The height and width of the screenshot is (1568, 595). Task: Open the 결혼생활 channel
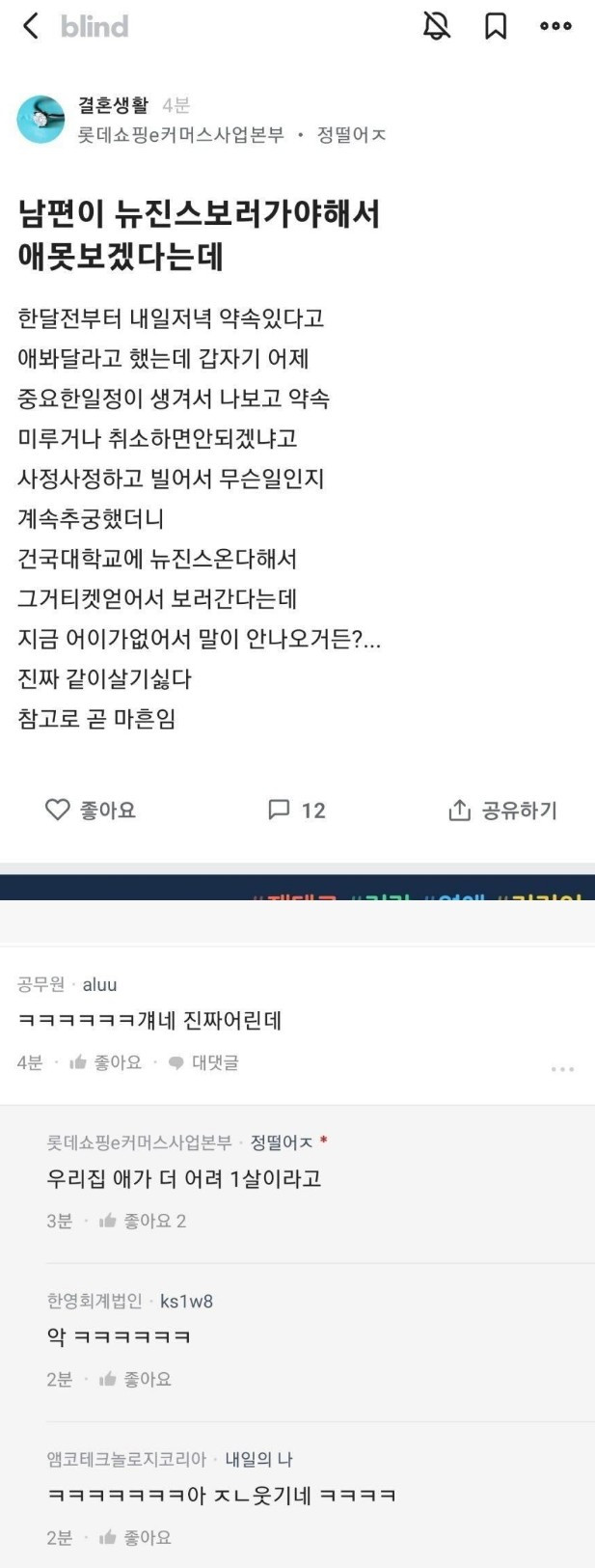coord(113,105)
